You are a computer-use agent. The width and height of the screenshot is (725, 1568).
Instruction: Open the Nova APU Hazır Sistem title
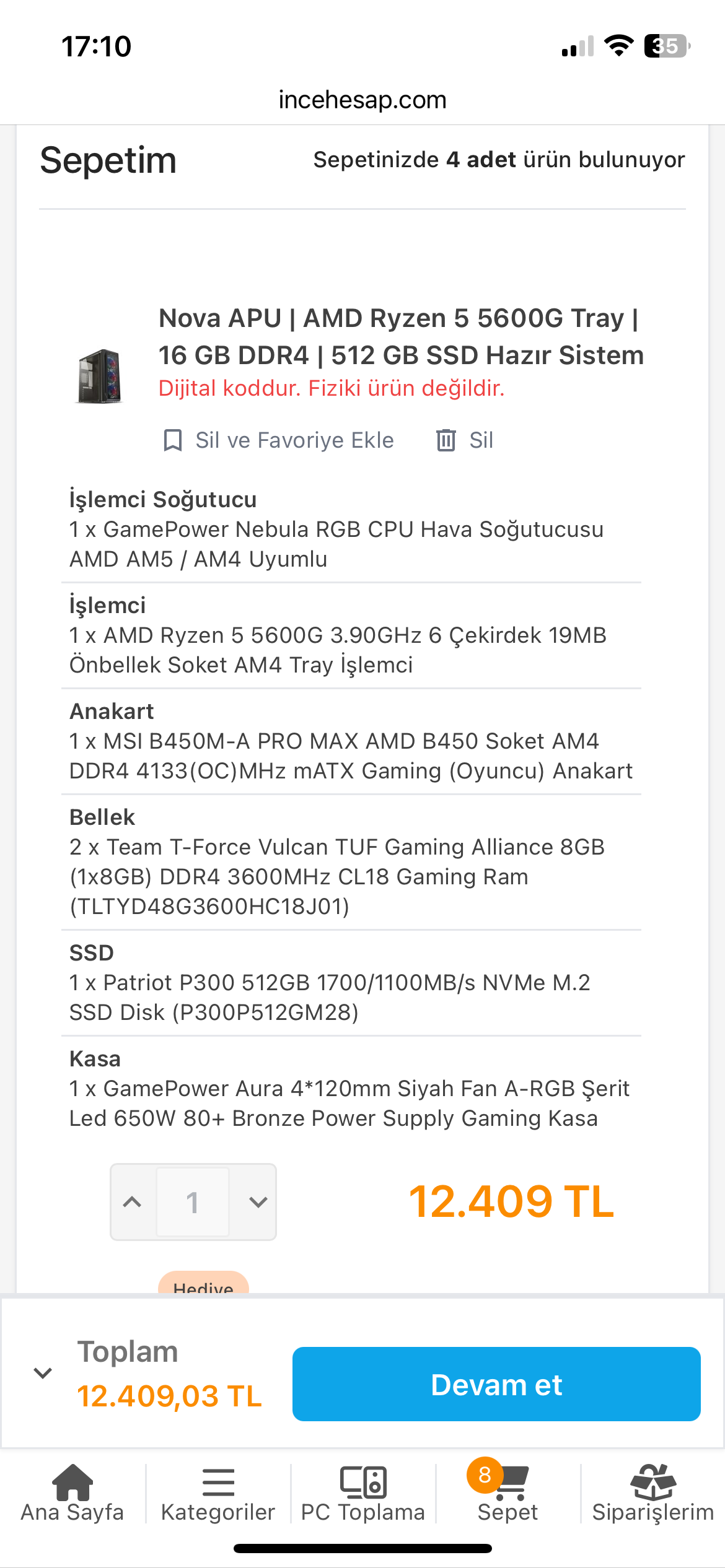coord(400,336)
